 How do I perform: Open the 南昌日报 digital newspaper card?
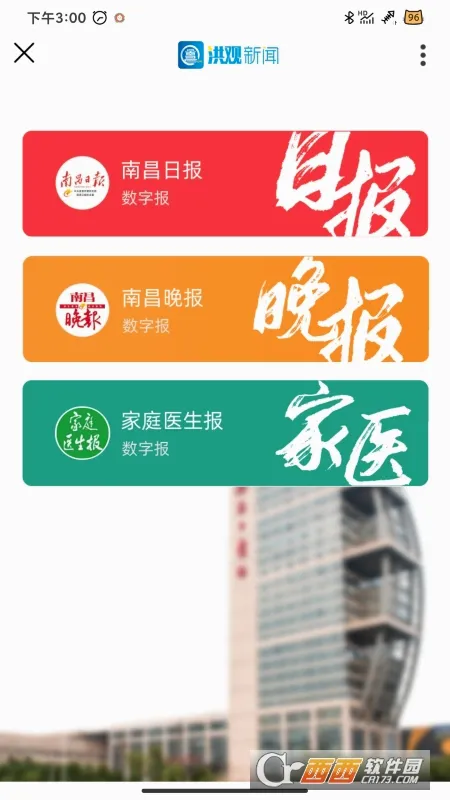(225, 184)
